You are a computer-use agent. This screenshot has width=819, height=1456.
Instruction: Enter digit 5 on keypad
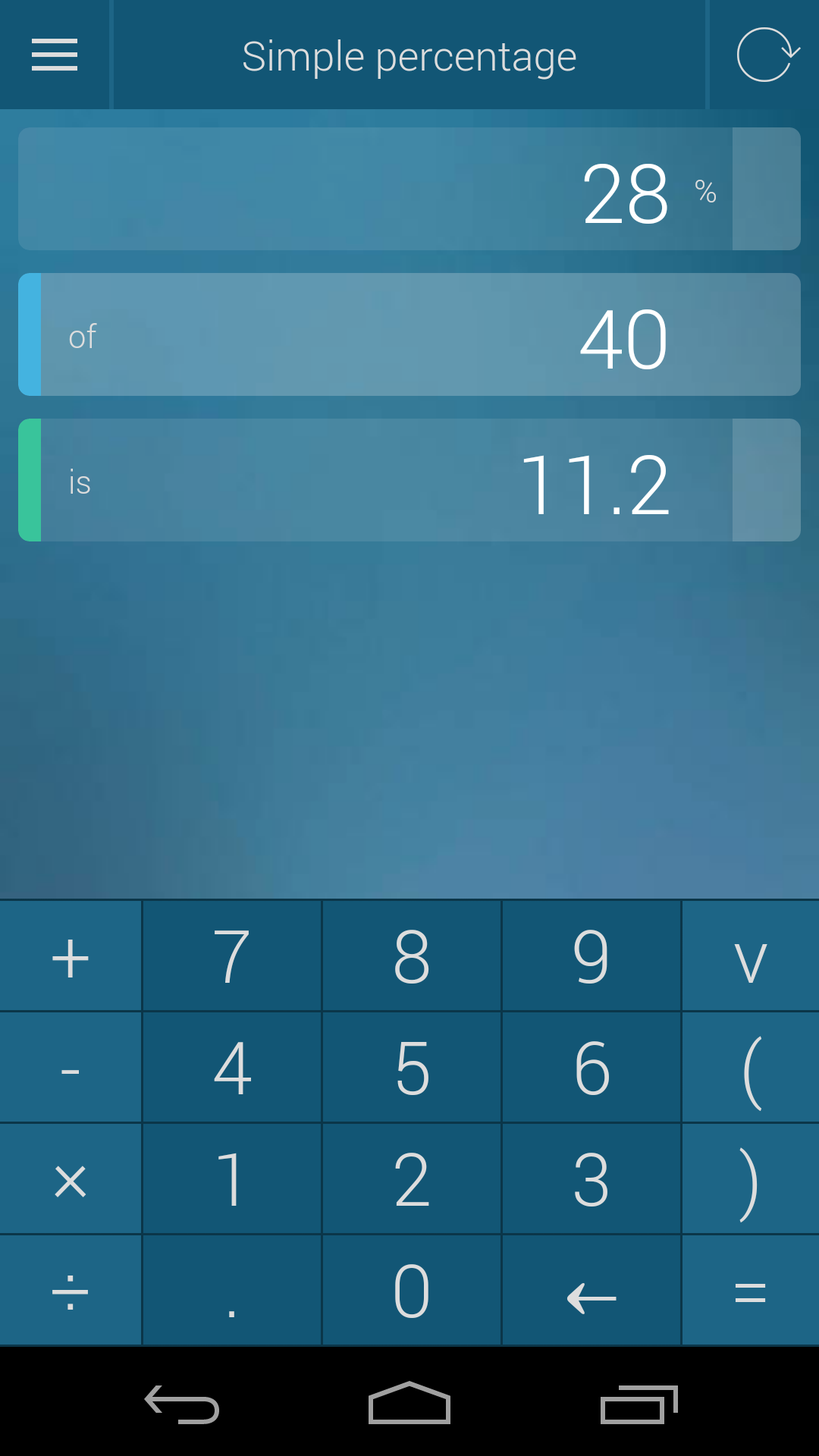(412, 1068)
